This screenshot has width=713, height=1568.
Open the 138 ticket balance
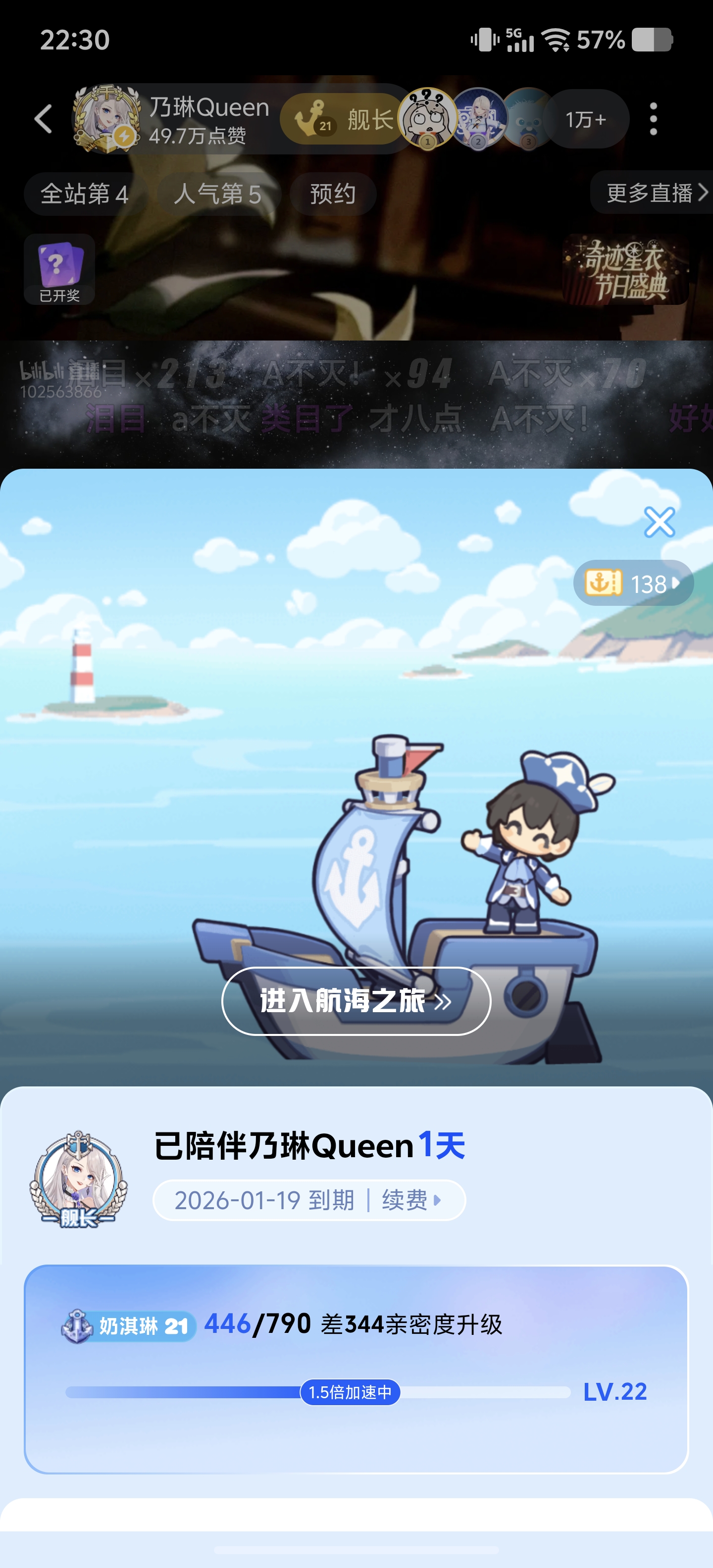(633, 583)
